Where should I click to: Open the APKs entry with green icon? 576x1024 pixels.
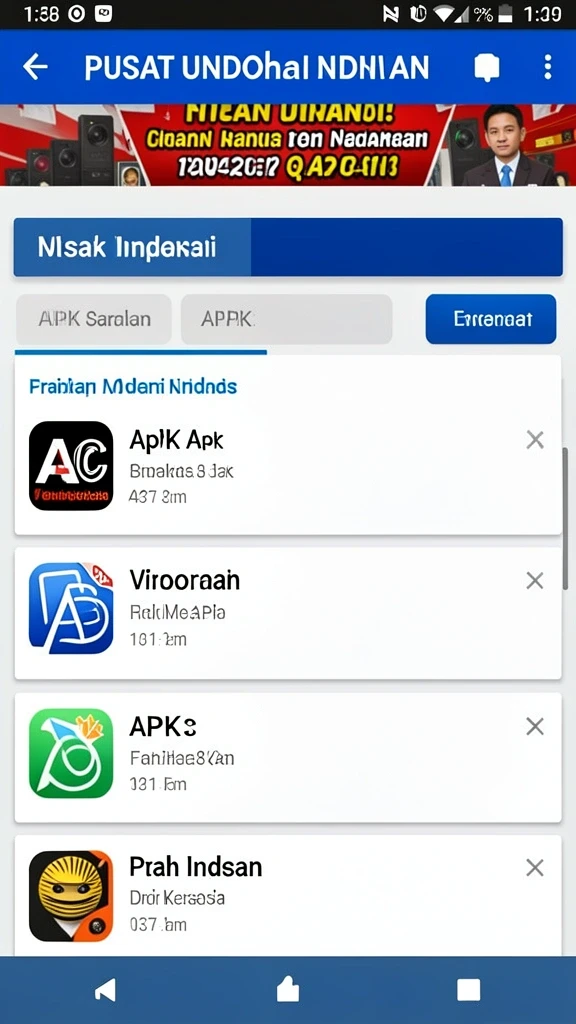pyautogui.click(x=288, y=758)
